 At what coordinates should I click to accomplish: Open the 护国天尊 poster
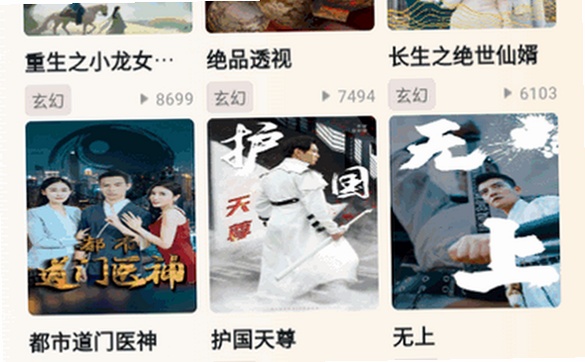click(293, 214)
